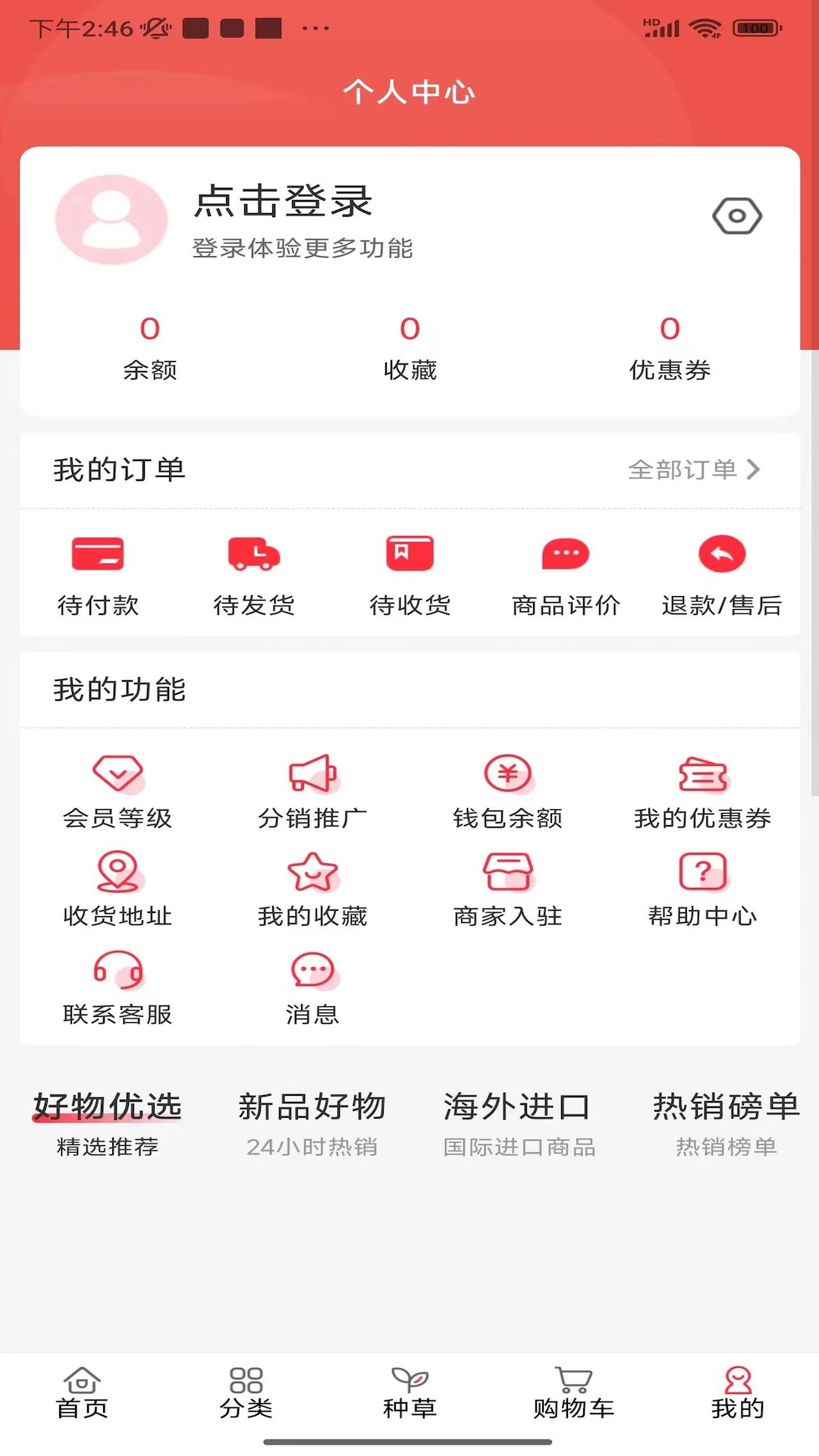The width and height of the screenshot is (819, 1456).
Task: Open the settings gear near login area
Action: [737, 215]
